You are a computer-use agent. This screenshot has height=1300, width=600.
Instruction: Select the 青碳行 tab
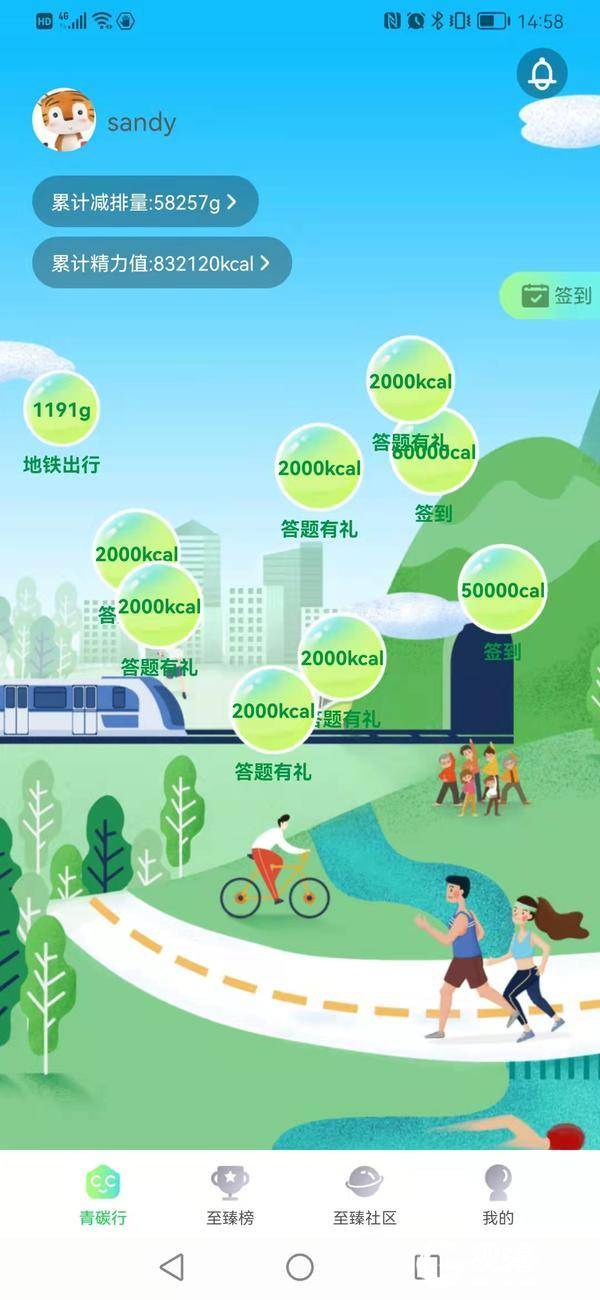tap(103, 1196)
